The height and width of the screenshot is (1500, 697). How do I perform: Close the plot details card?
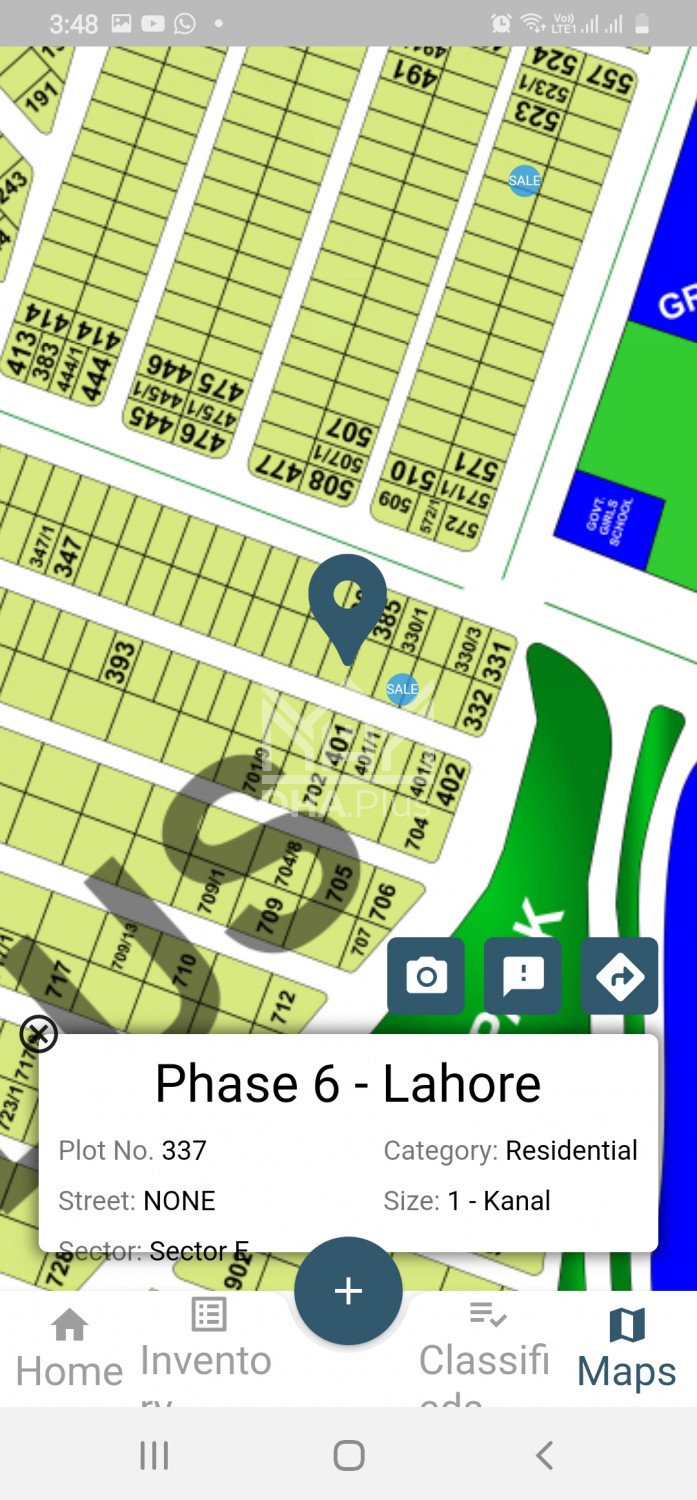click(x=39, y=1034)
